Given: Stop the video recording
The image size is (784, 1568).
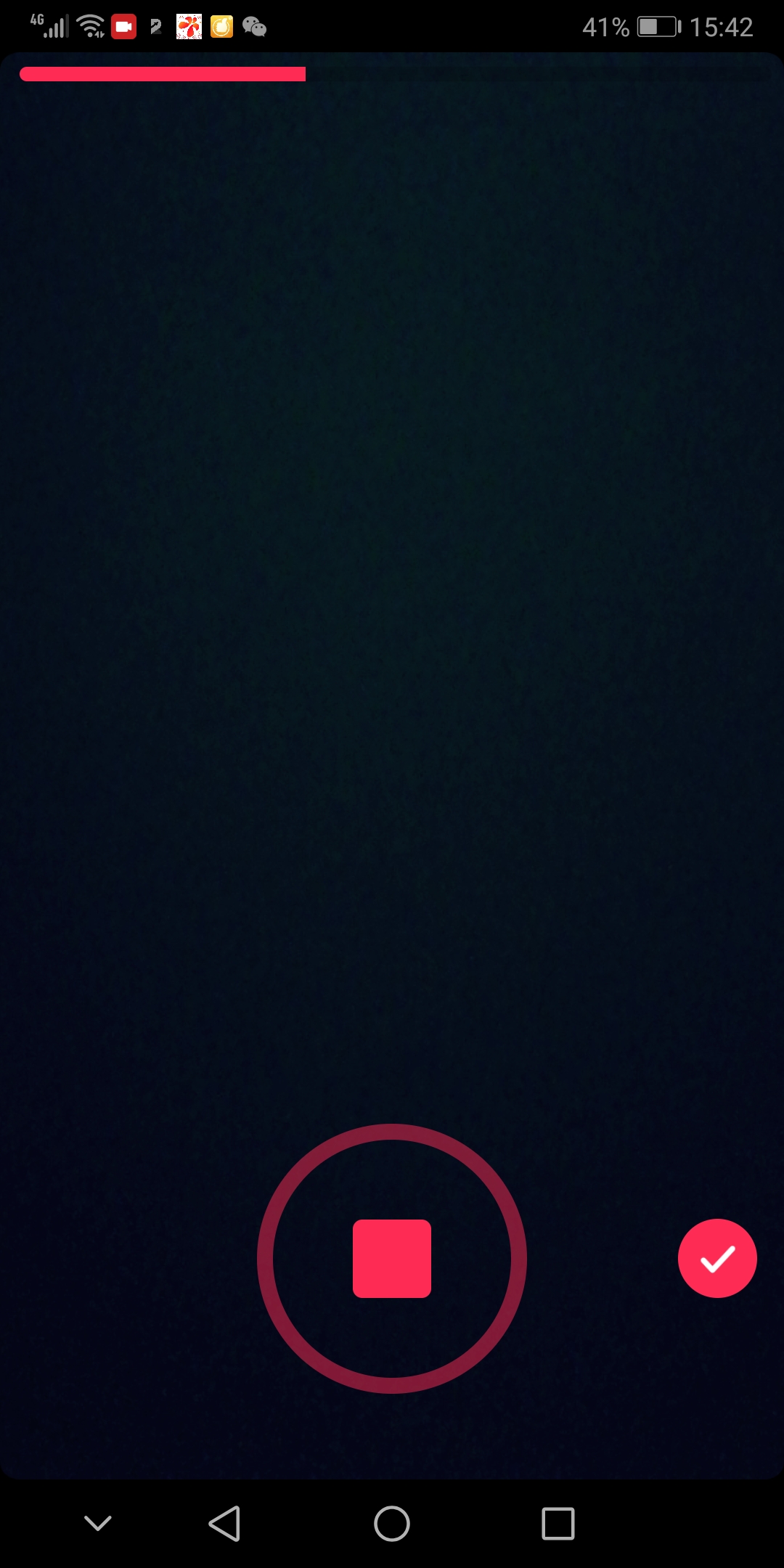Looking at the screenshot, I should tap(392, 1258).
